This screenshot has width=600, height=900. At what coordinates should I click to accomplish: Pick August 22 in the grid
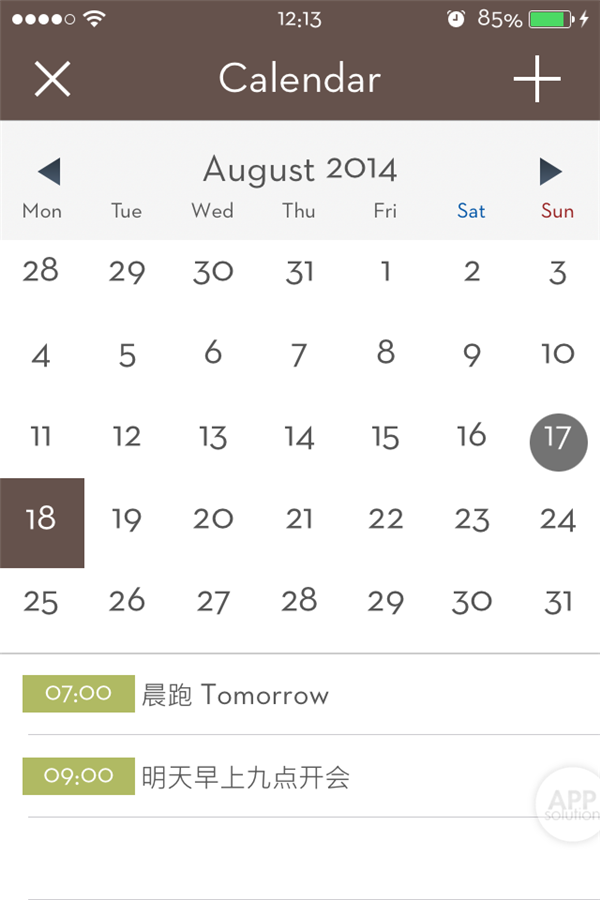(x=385, y=520)
